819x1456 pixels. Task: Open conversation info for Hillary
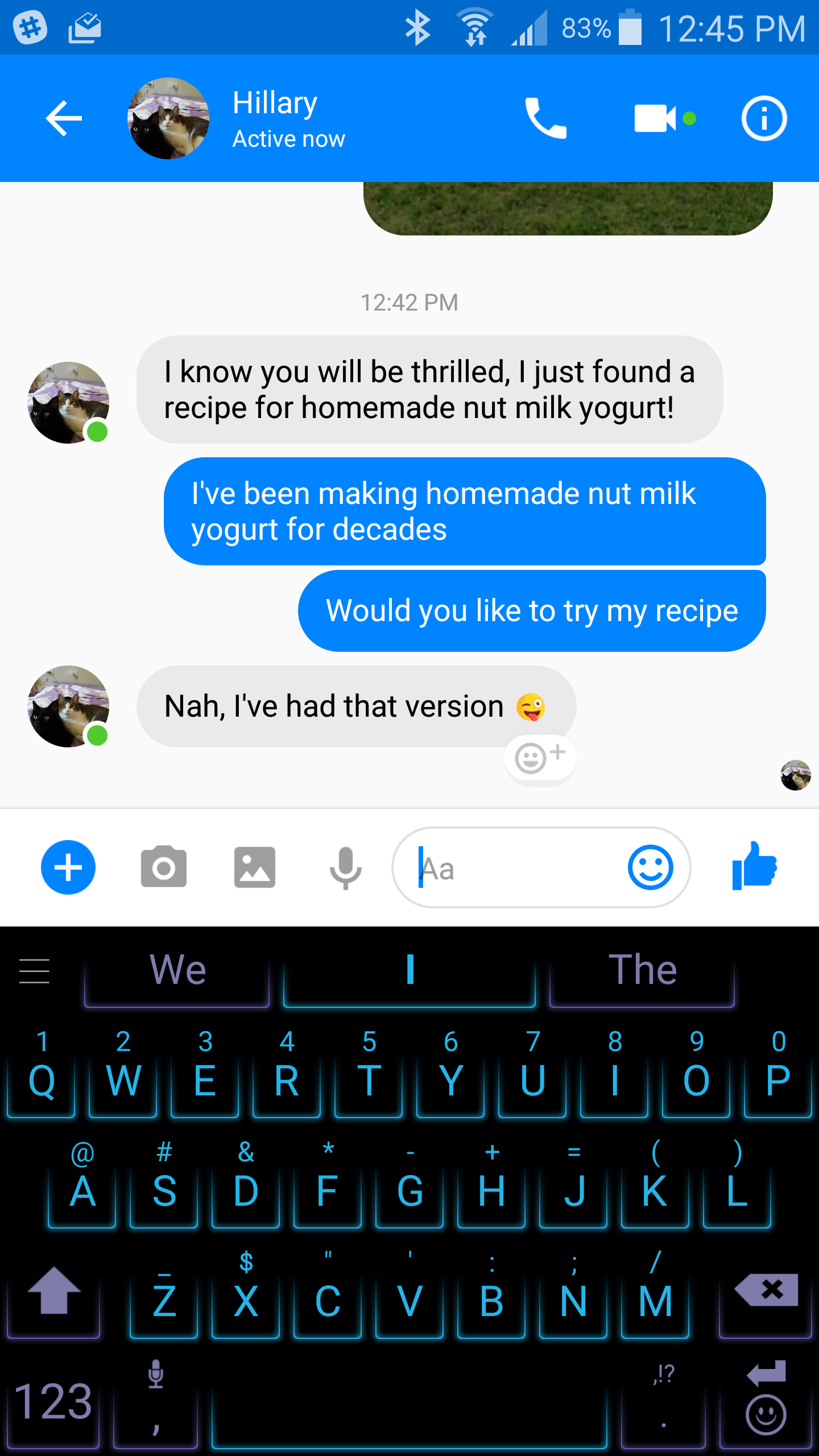pos(764,118)
